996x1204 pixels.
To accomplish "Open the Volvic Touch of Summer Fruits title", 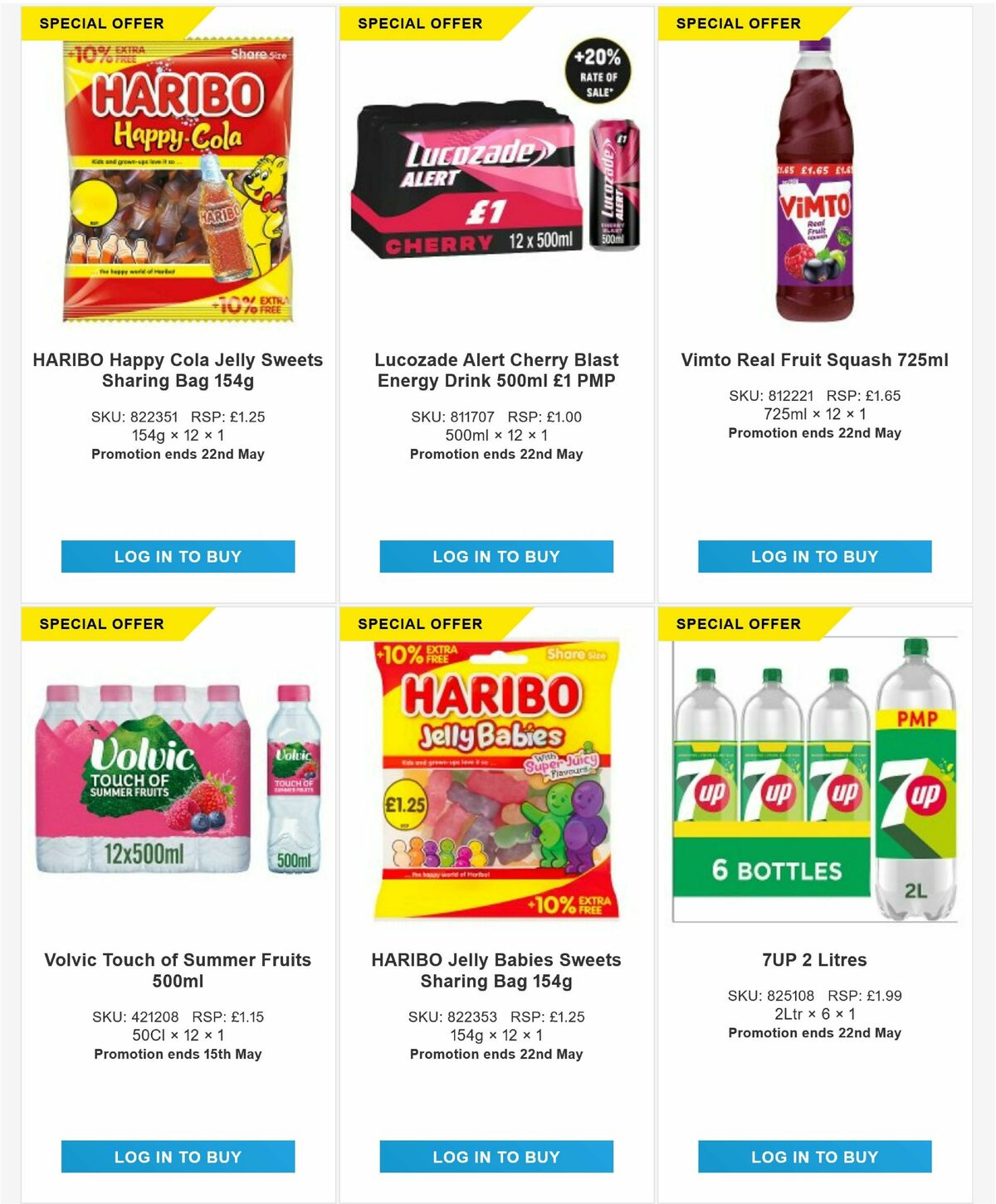I will (x=177, y=969).
